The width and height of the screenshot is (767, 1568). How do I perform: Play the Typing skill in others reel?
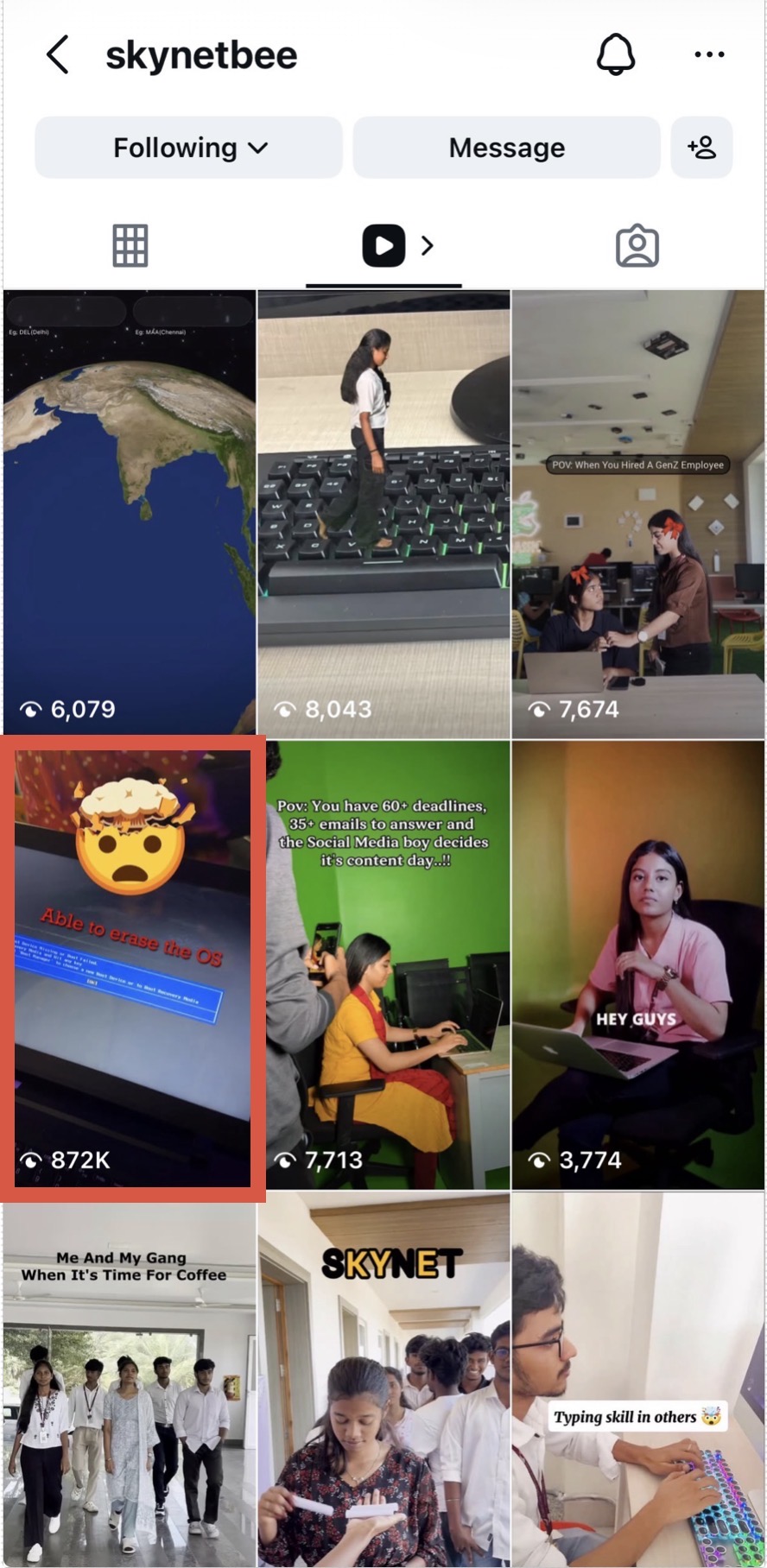tap(638, 1379)
